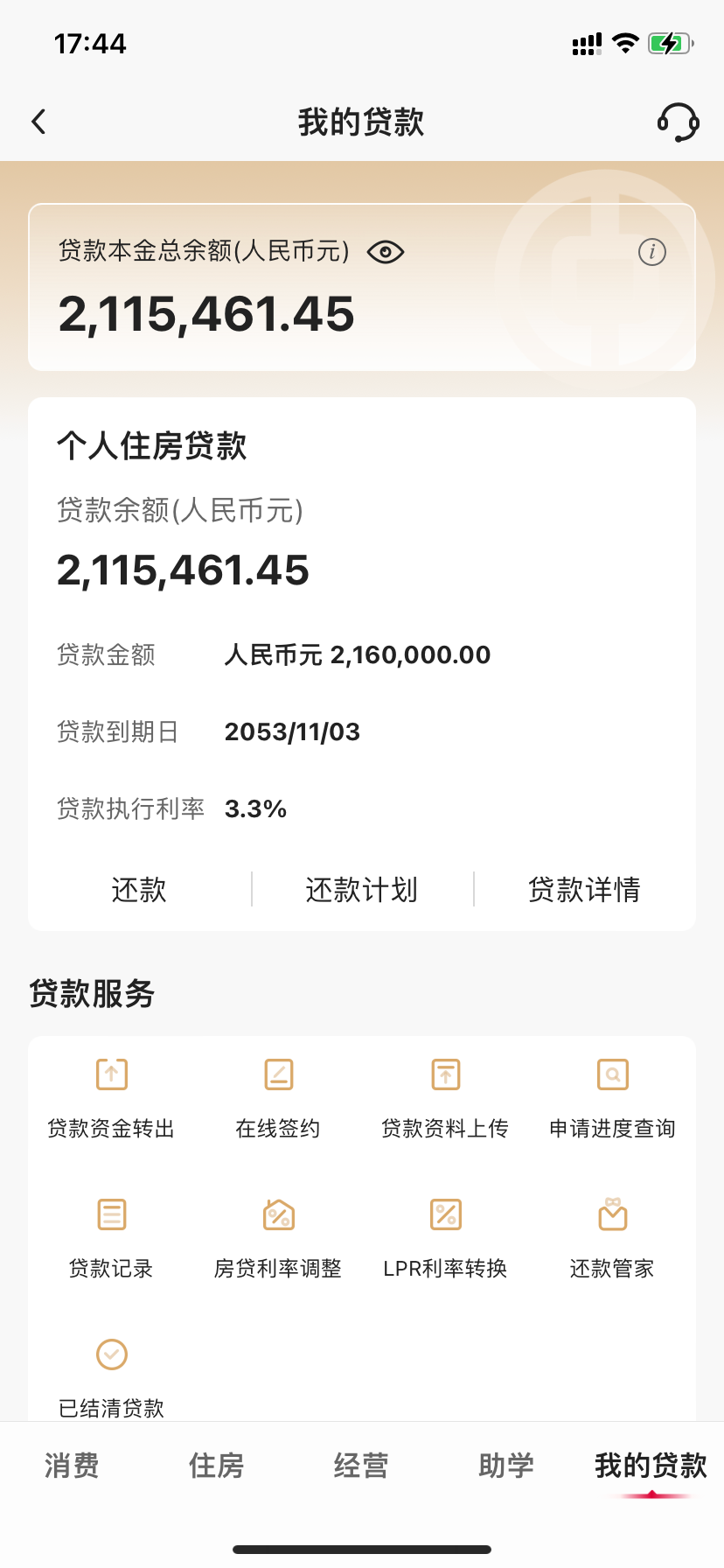Go back using the top-left arrow
The image size is (724, 1568).
coord(38,122)
